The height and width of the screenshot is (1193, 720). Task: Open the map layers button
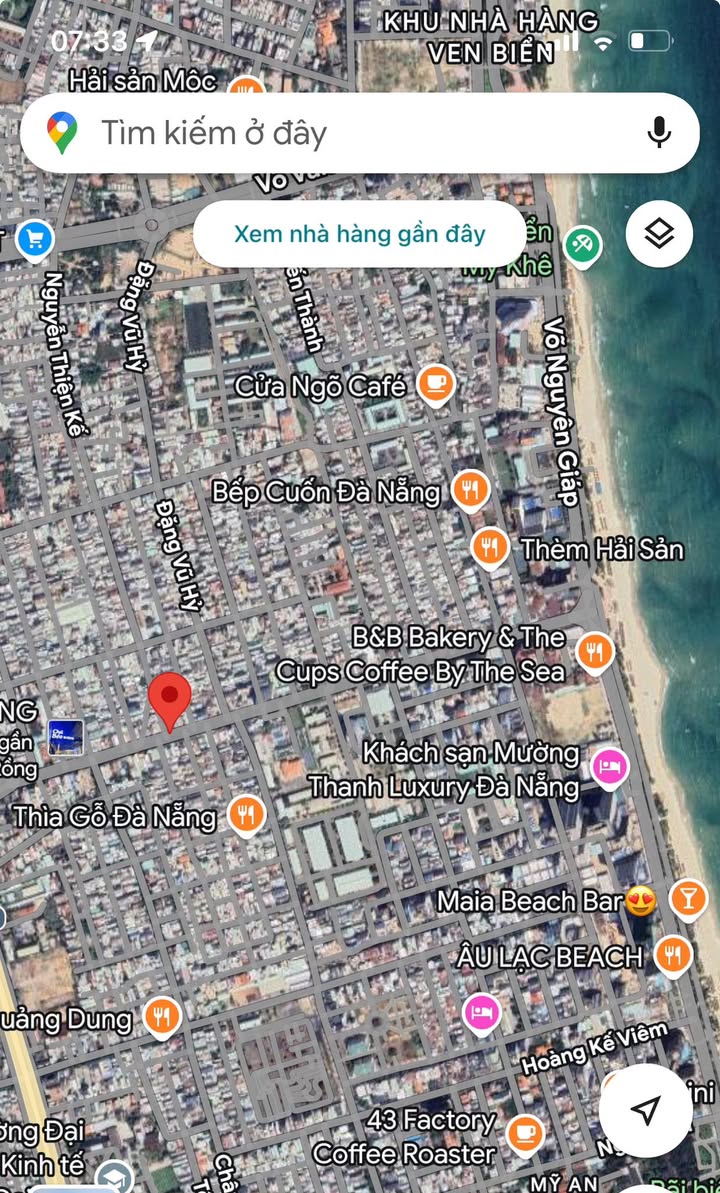(659, 236)
